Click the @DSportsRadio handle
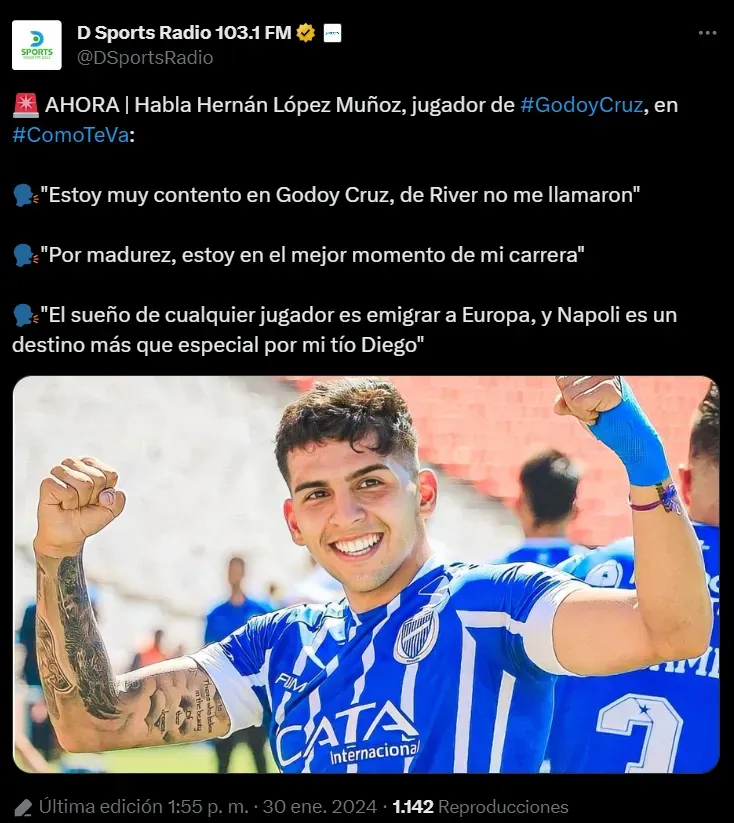Image resolution: width=734 pixels, height=823 pixels. (x=146, y=57)
